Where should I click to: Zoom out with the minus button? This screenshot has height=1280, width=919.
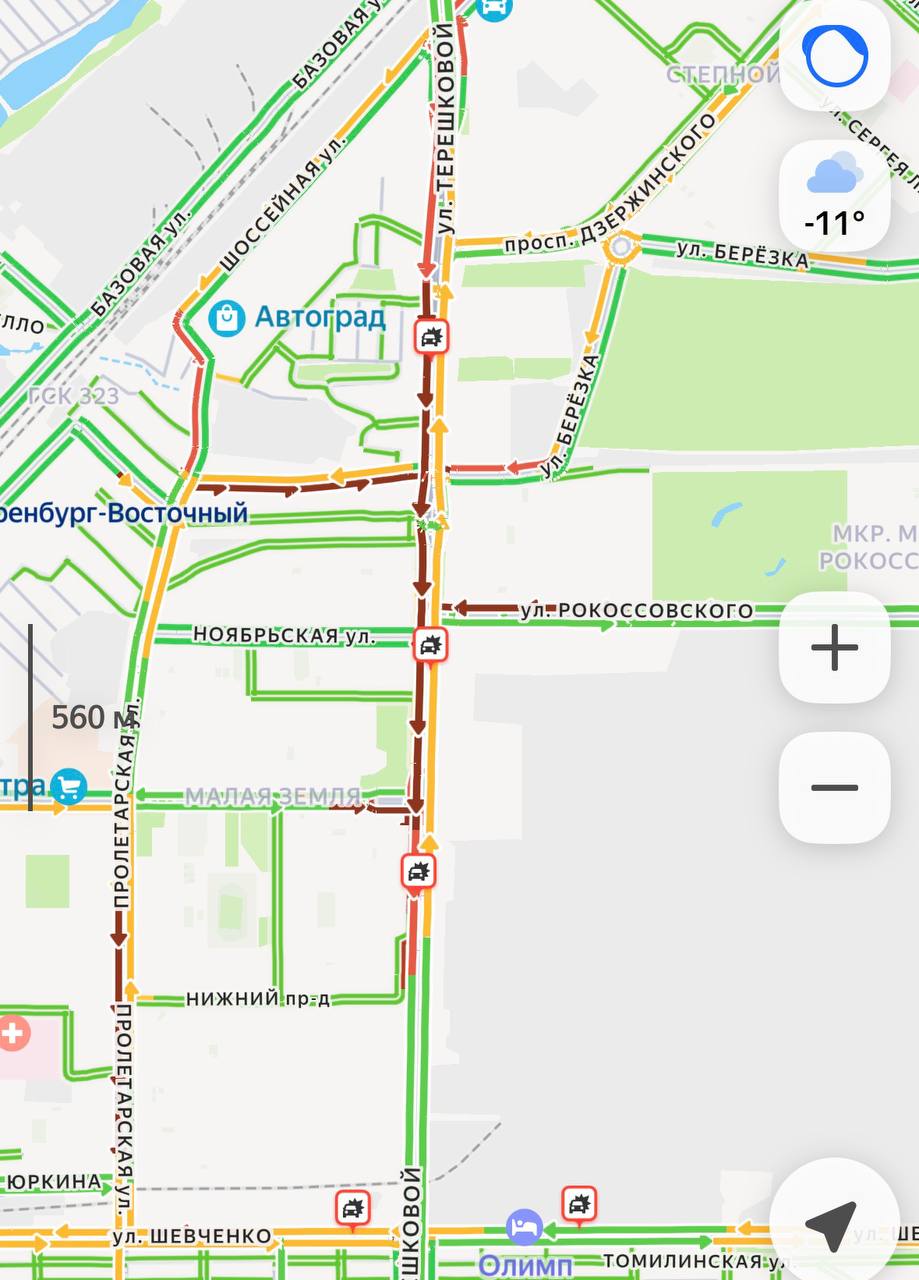pos(834,787)
